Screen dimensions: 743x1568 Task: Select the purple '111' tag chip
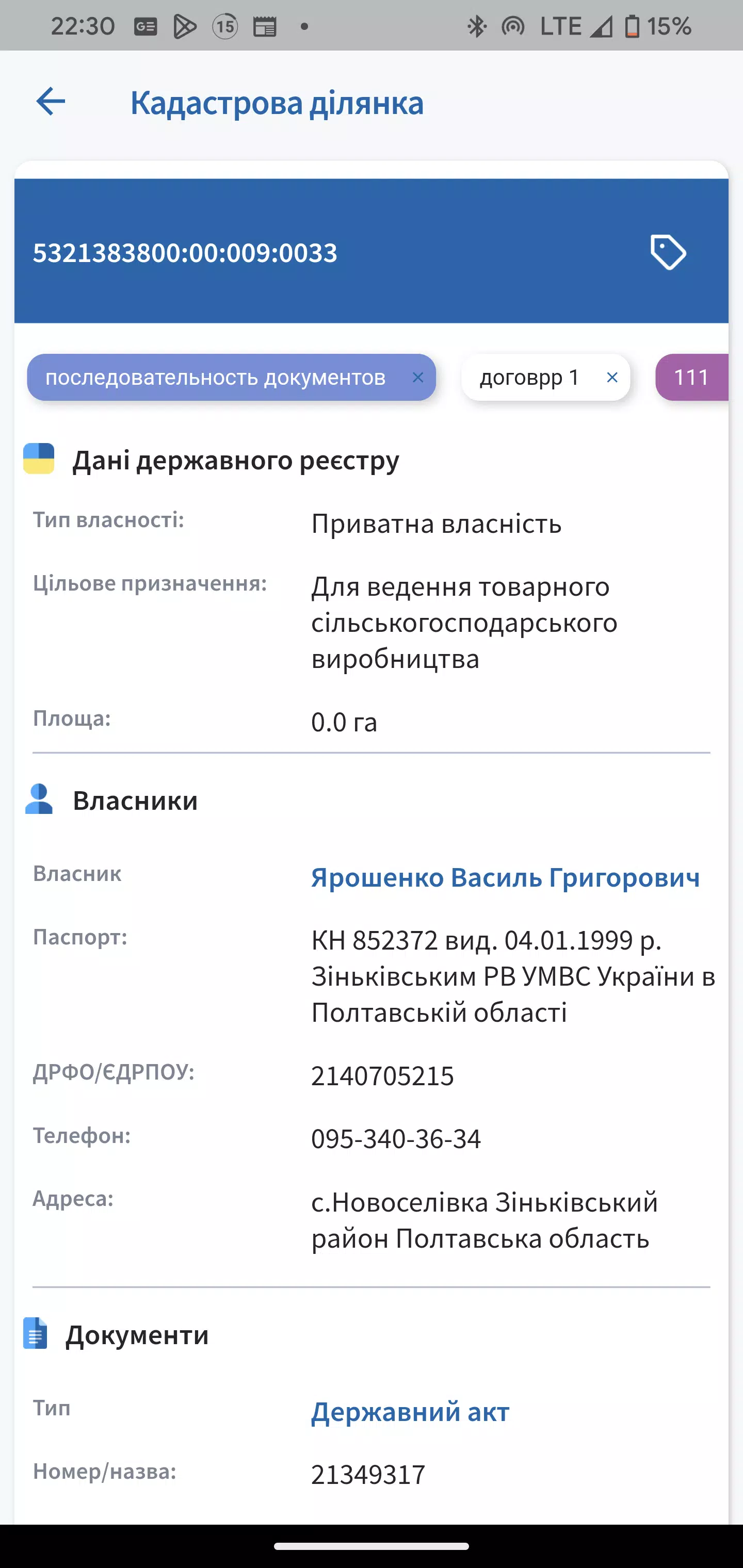[692, 378]
